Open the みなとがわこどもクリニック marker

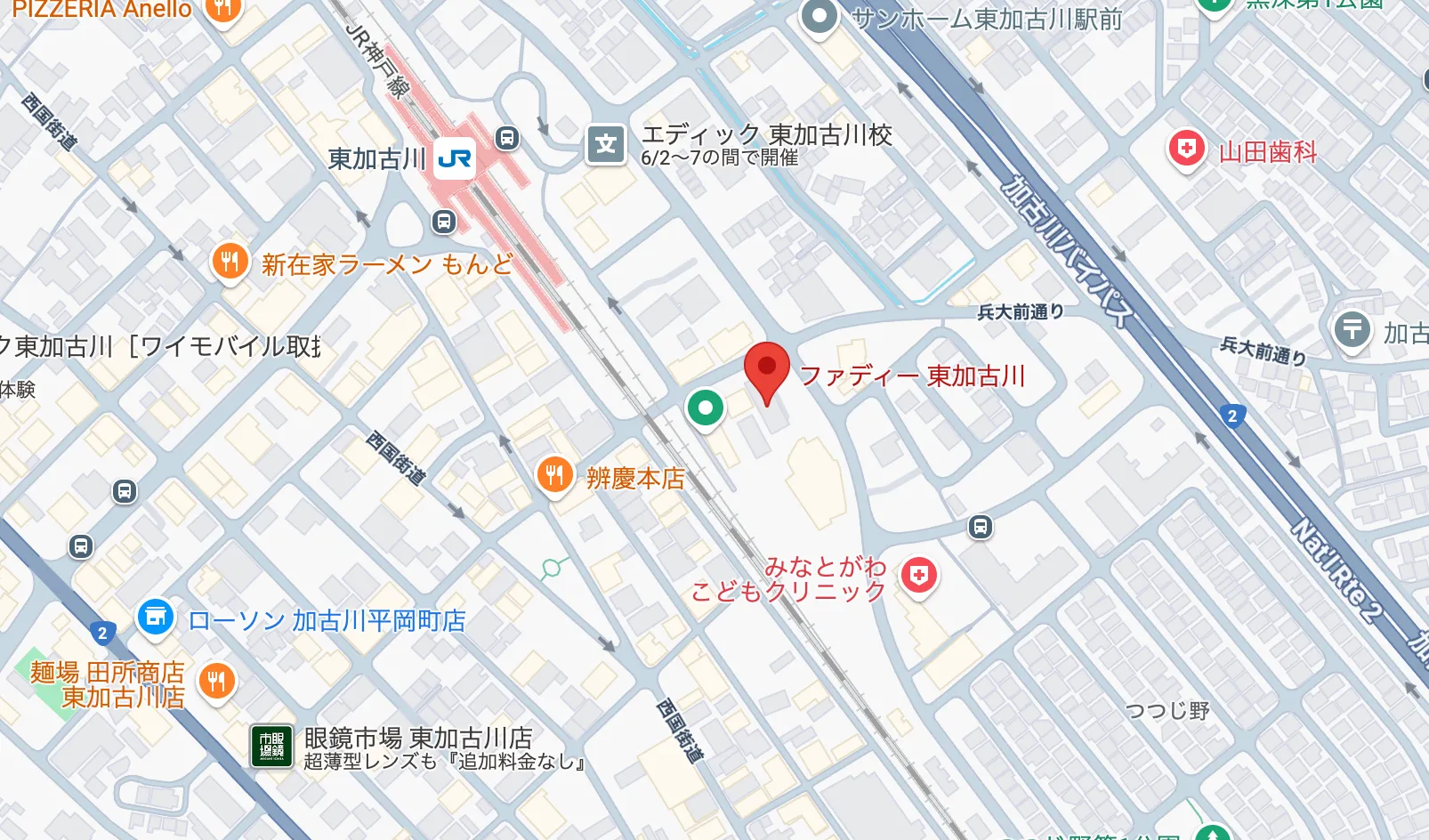point(919,576)
